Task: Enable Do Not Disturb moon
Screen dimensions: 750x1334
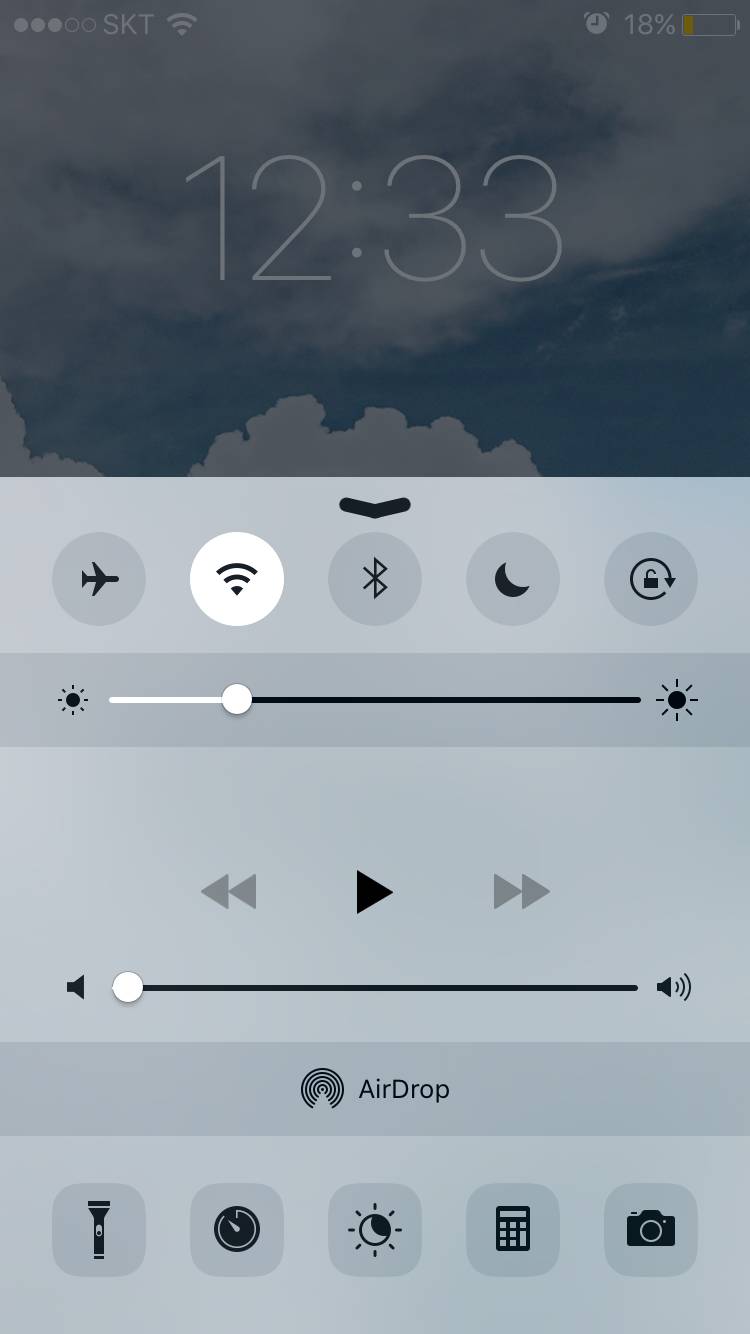Action: (x=513, y=579)
